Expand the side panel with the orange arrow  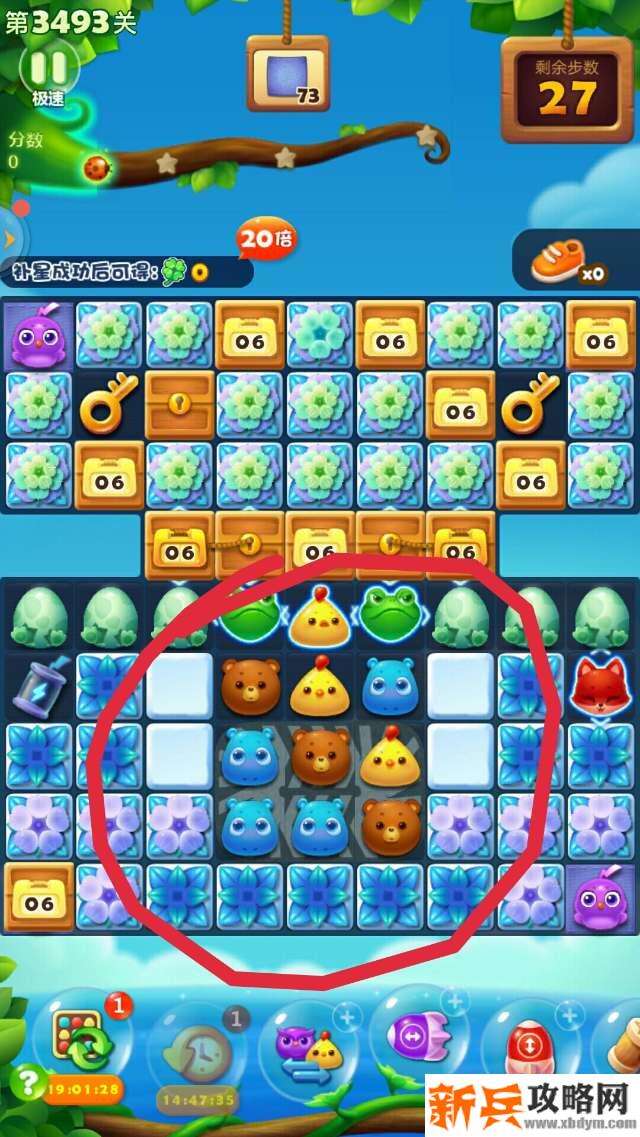(10, 240)
